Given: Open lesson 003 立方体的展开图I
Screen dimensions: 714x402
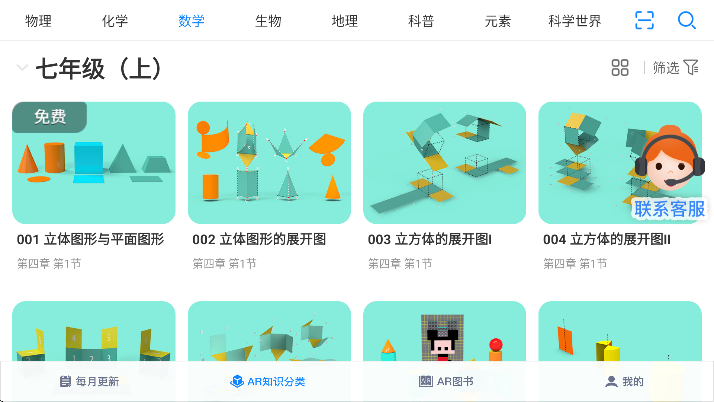Looking at the screenshot, I should tap(444, 163).
